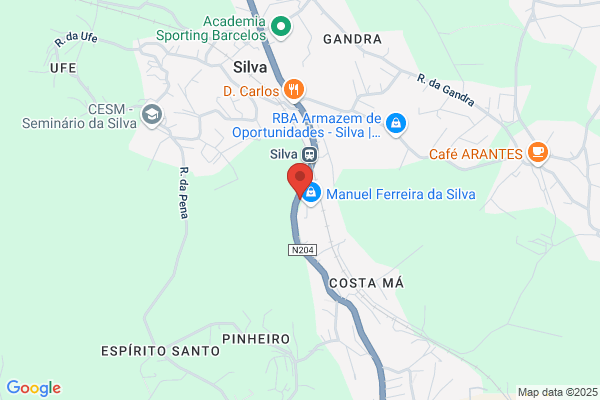Open the Google logo link
Image resolution: width=600 pixels, height=400 pixels.
(34, 388)
